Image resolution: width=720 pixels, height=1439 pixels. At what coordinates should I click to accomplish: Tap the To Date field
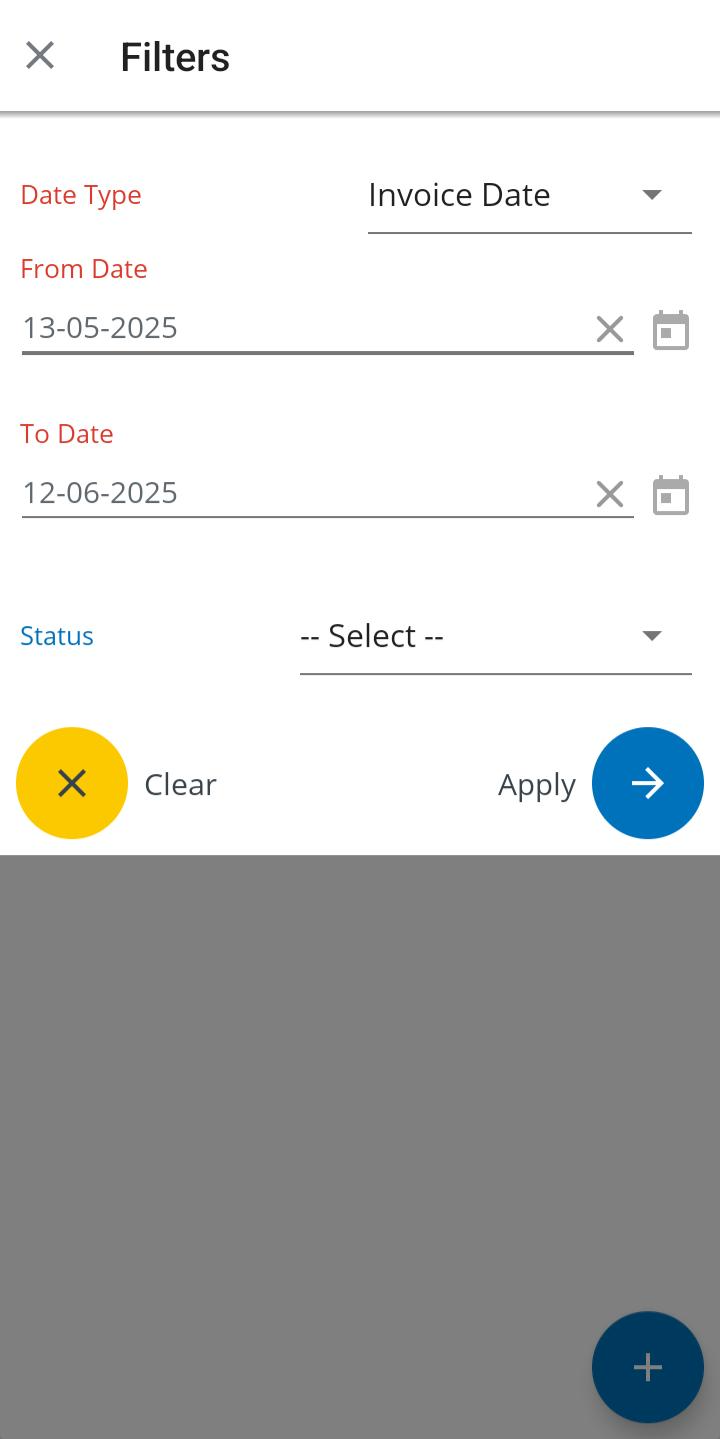point(300,493)
